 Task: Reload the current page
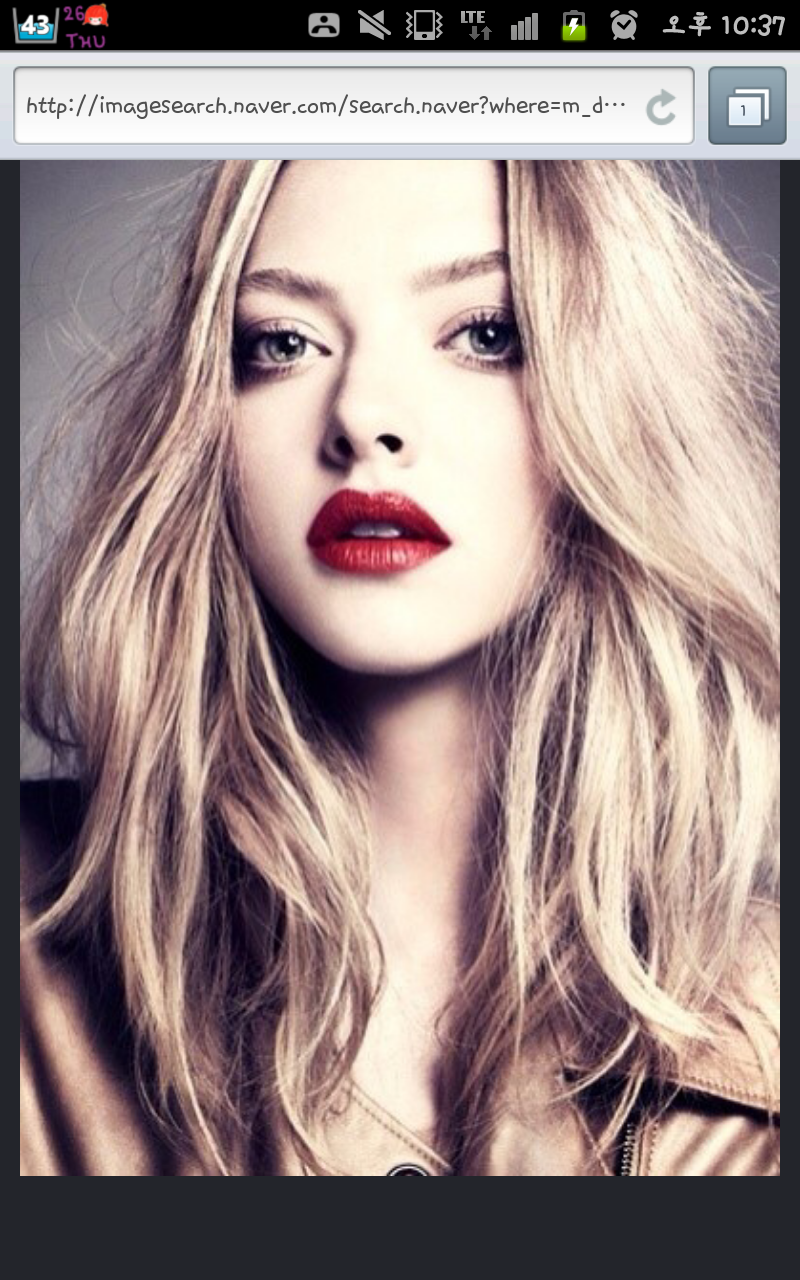click(x=661, y=106)
